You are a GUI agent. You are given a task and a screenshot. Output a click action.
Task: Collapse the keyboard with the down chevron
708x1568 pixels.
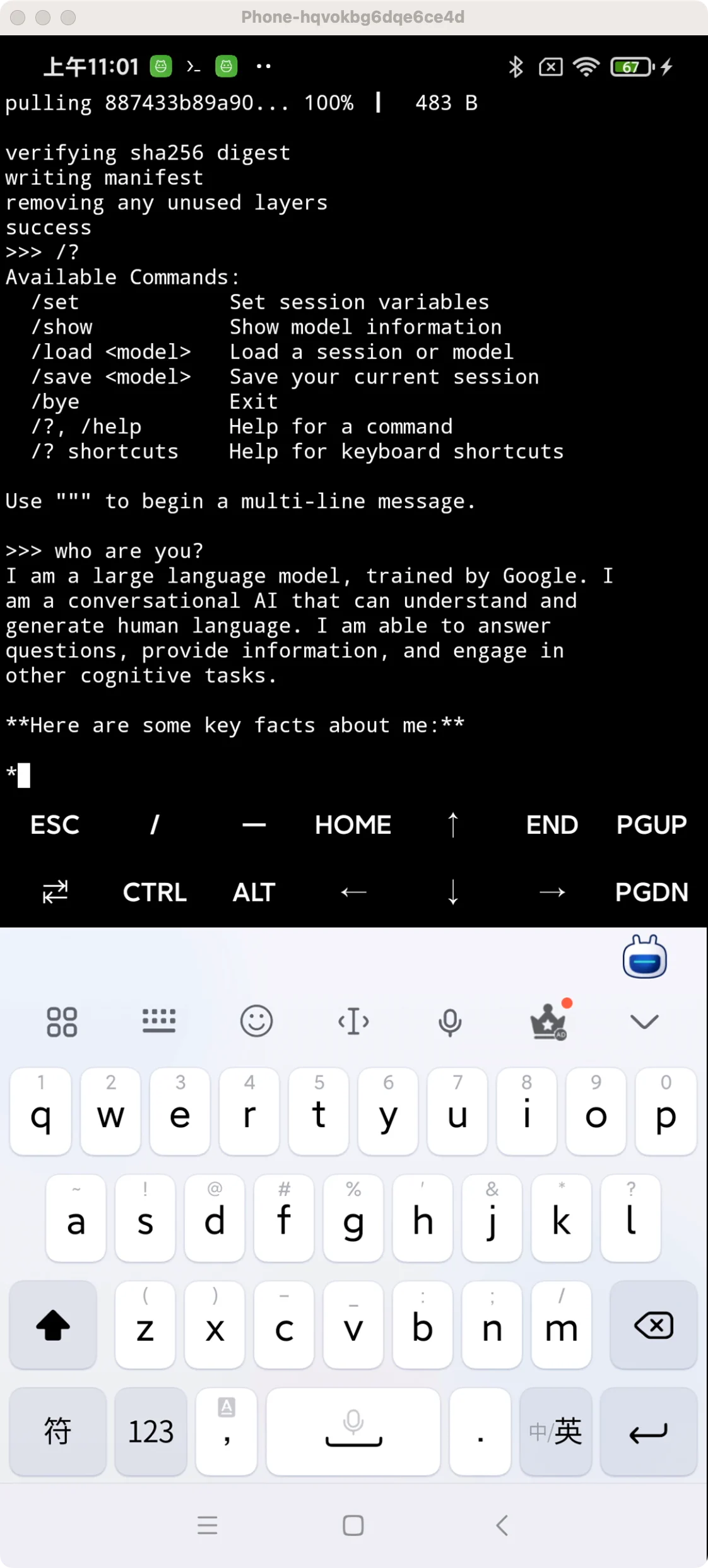(x=644, y=1021)
